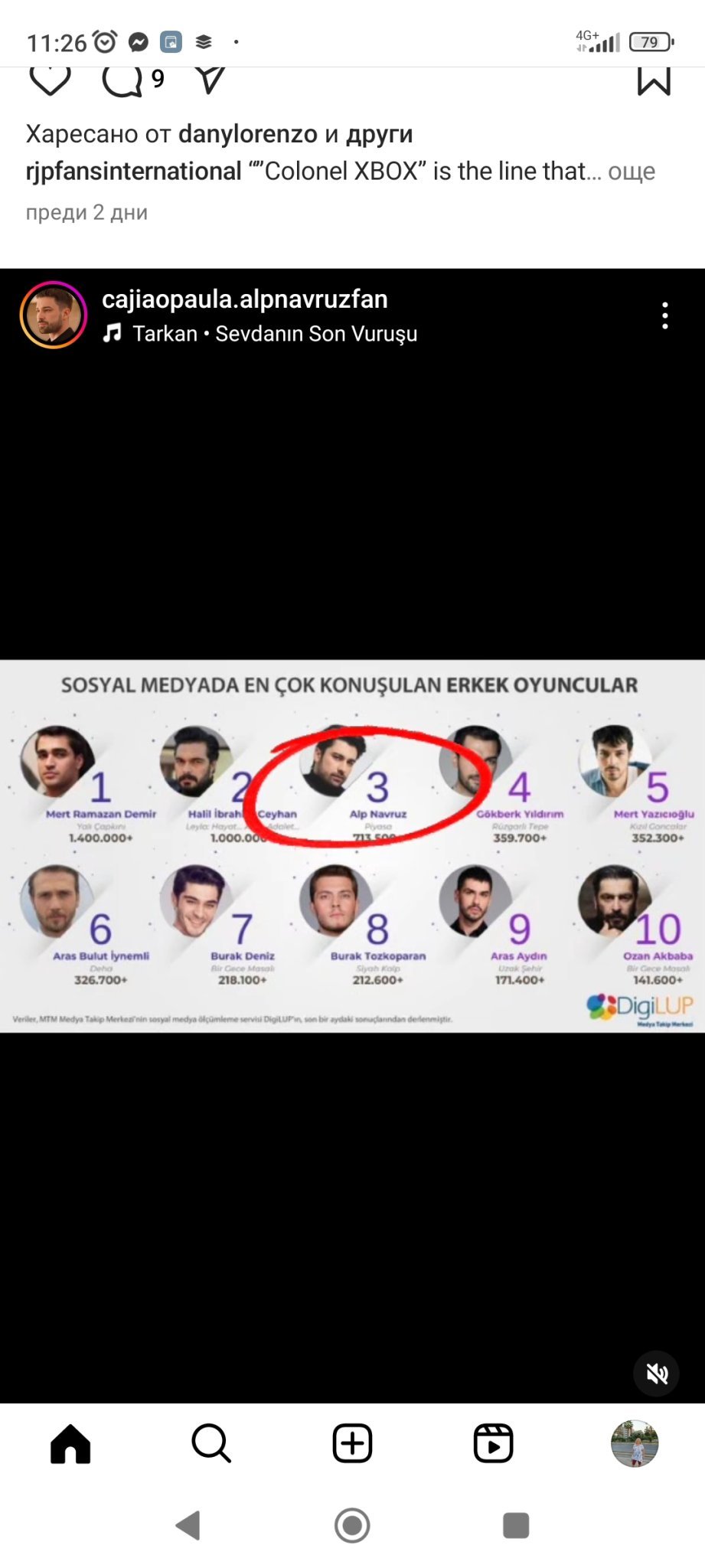Like the rjpfansinternational post

[50, 80]
